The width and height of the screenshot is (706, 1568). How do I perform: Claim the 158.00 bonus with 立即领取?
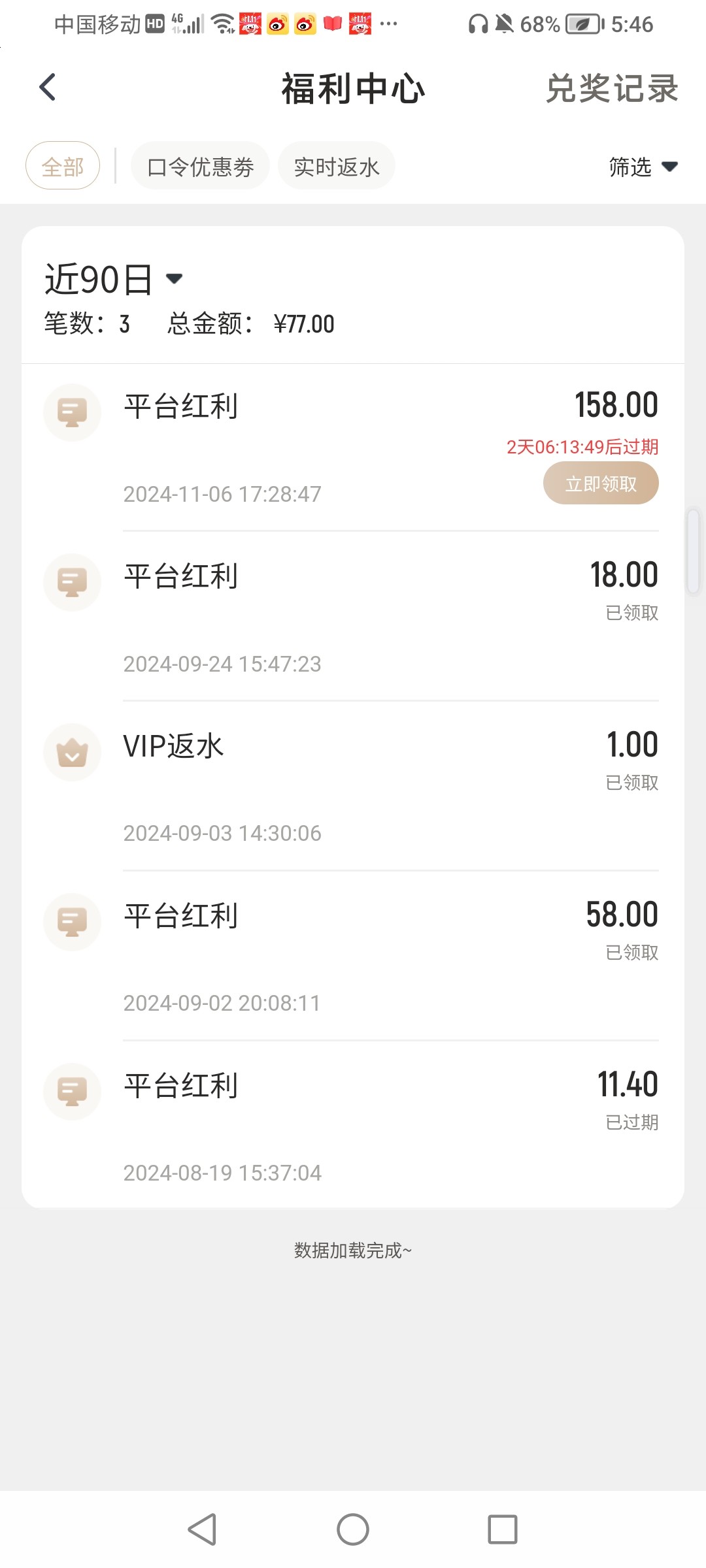[601, 483]
